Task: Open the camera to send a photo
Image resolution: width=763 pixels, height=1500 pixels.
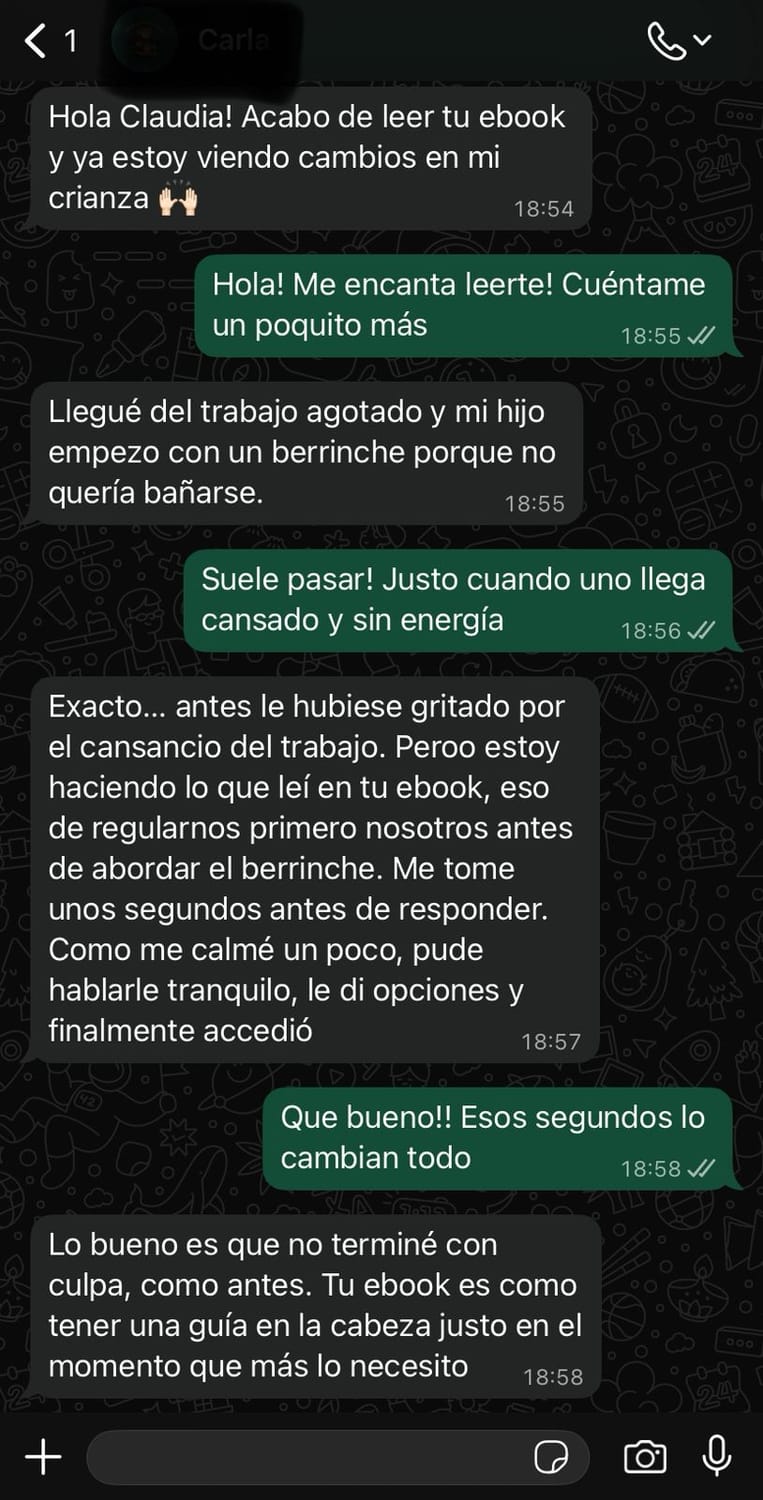Action: click(645, 1457)
